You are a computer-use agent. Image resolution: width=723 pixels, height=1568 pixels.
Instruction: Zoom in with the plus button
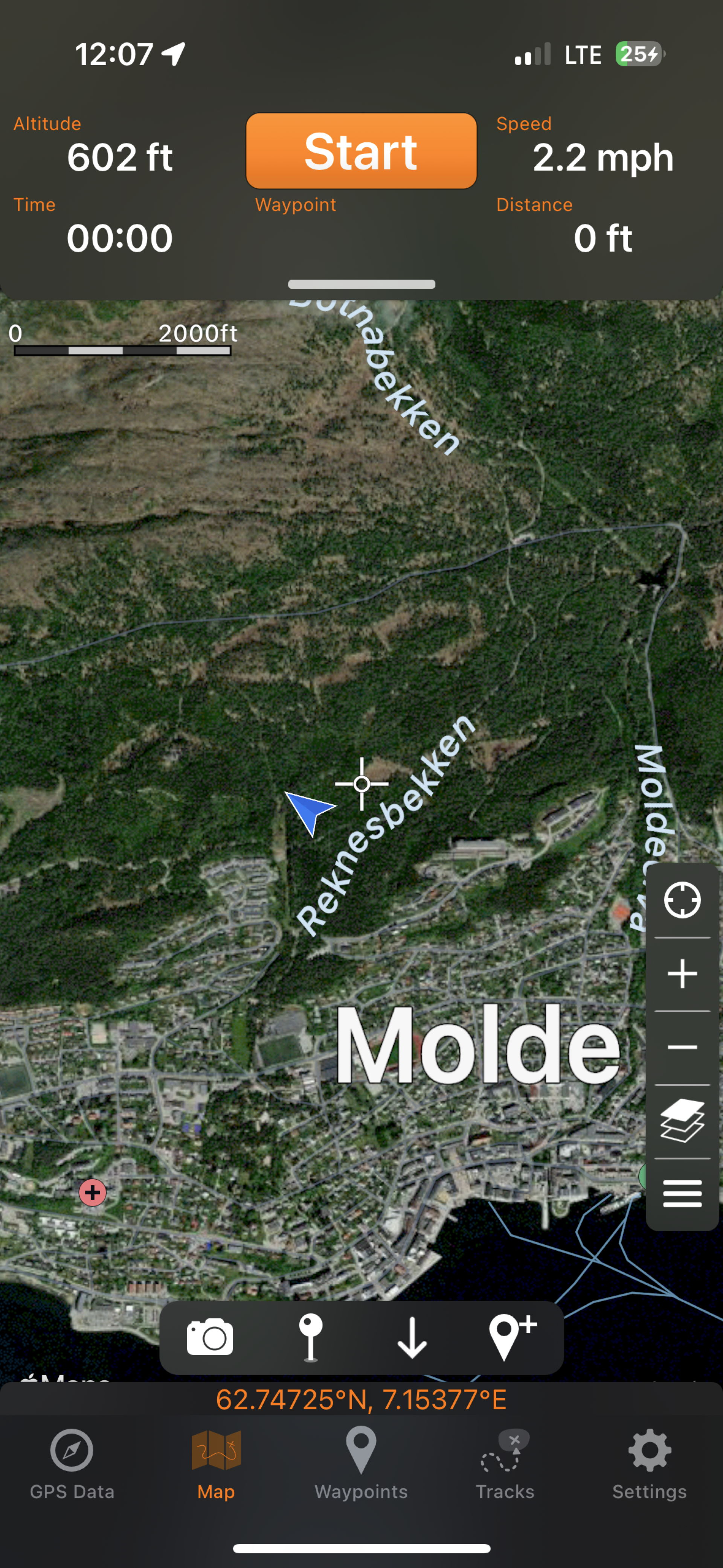click(x=682, y=974)
